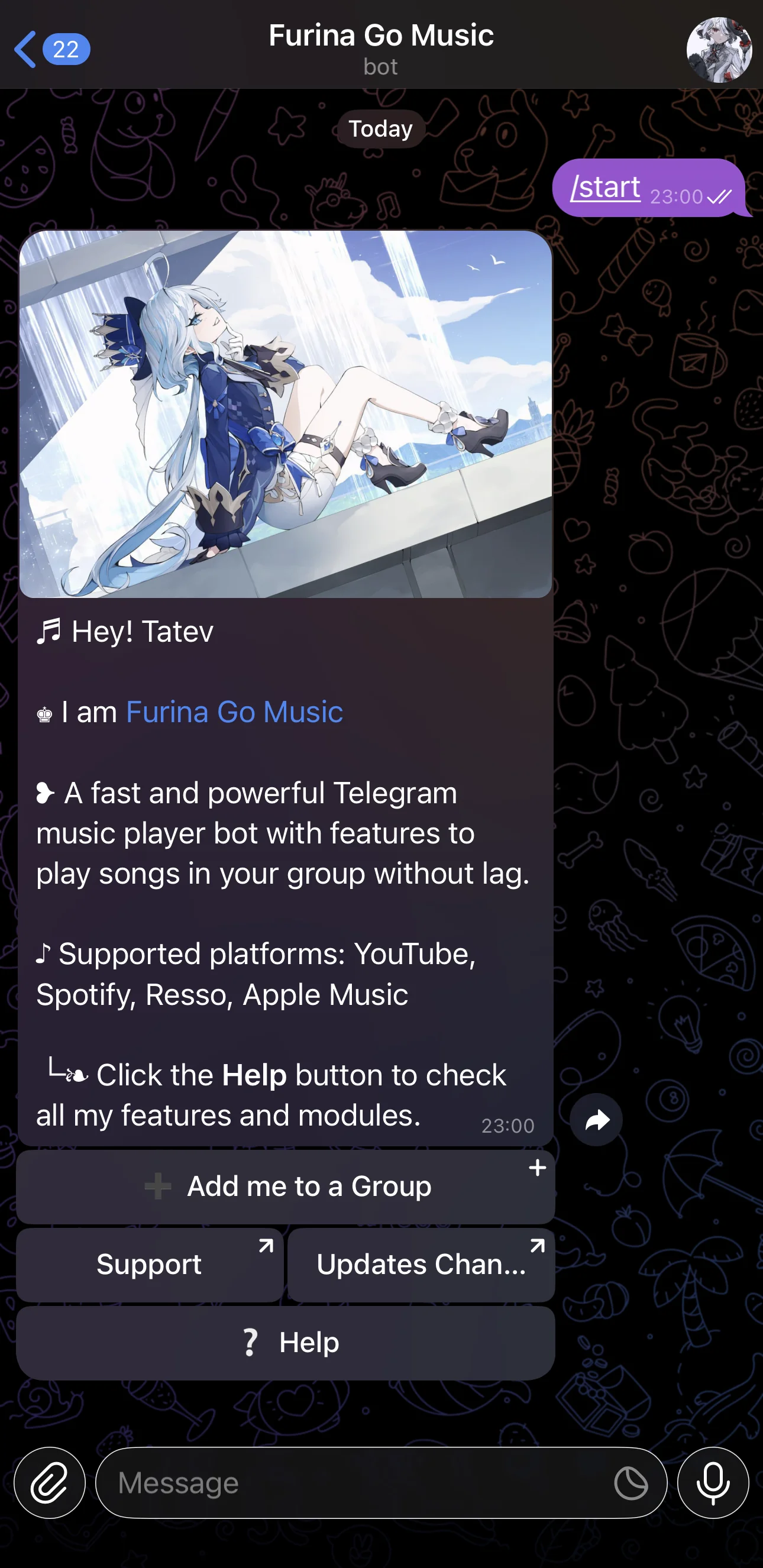Open the Furina Go Music blue link
The width and height of the screenshot is (763, 1568).
pos(234,712)
